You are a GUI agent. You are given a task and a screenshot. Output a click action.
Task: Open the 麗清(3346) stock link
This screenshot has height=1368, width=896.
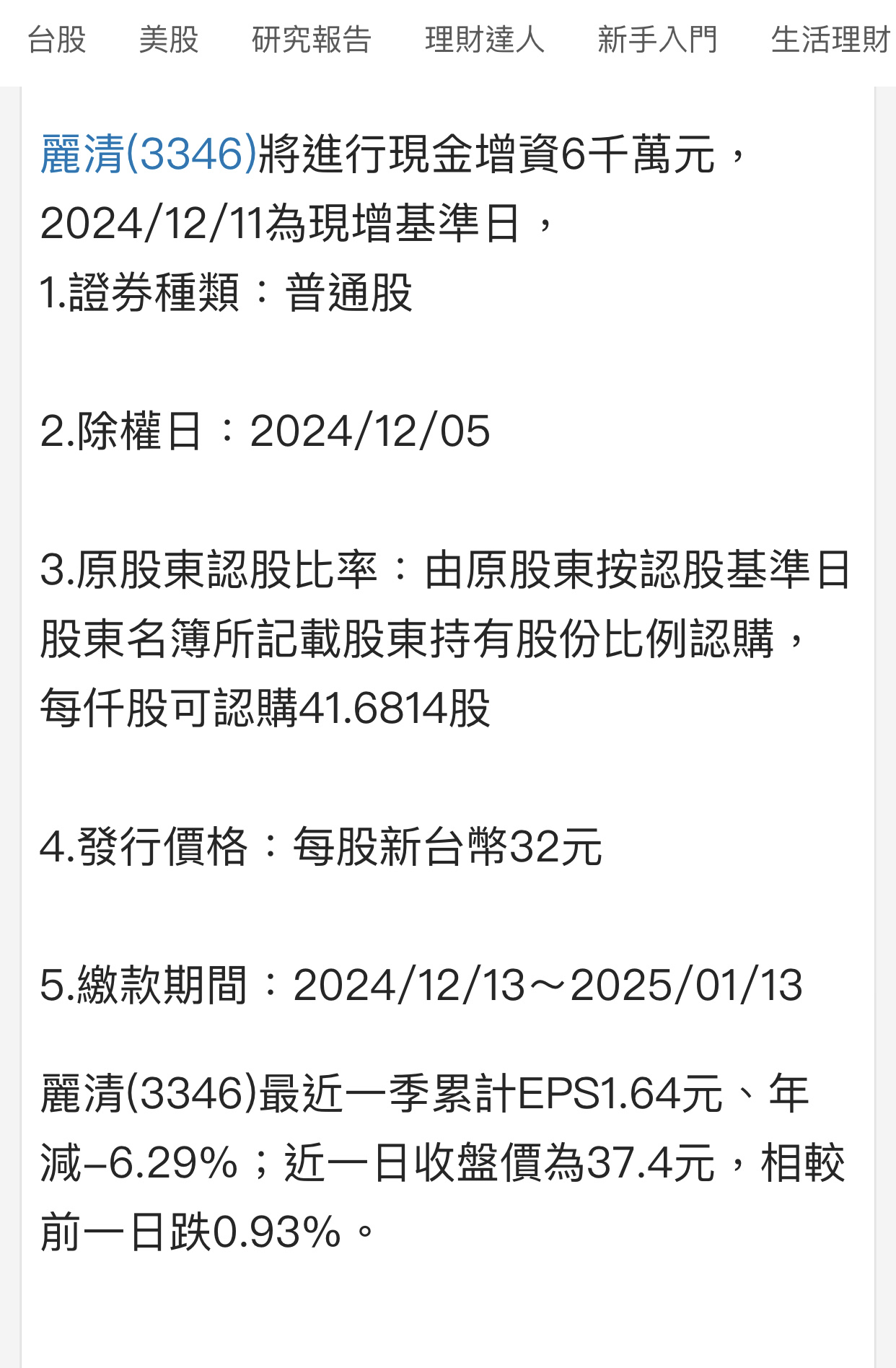[x=149, y=154]
